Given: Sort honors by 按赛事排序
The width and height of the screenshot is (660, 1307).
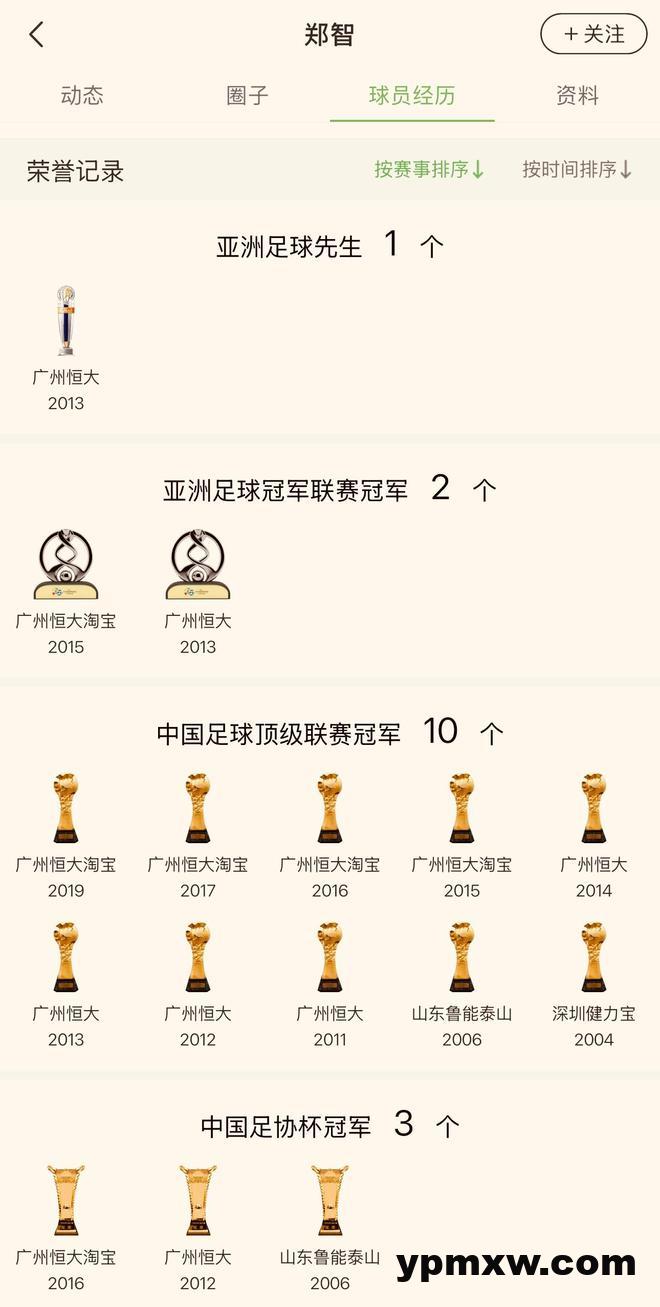Looking at the screenshot, I should 429,170.
